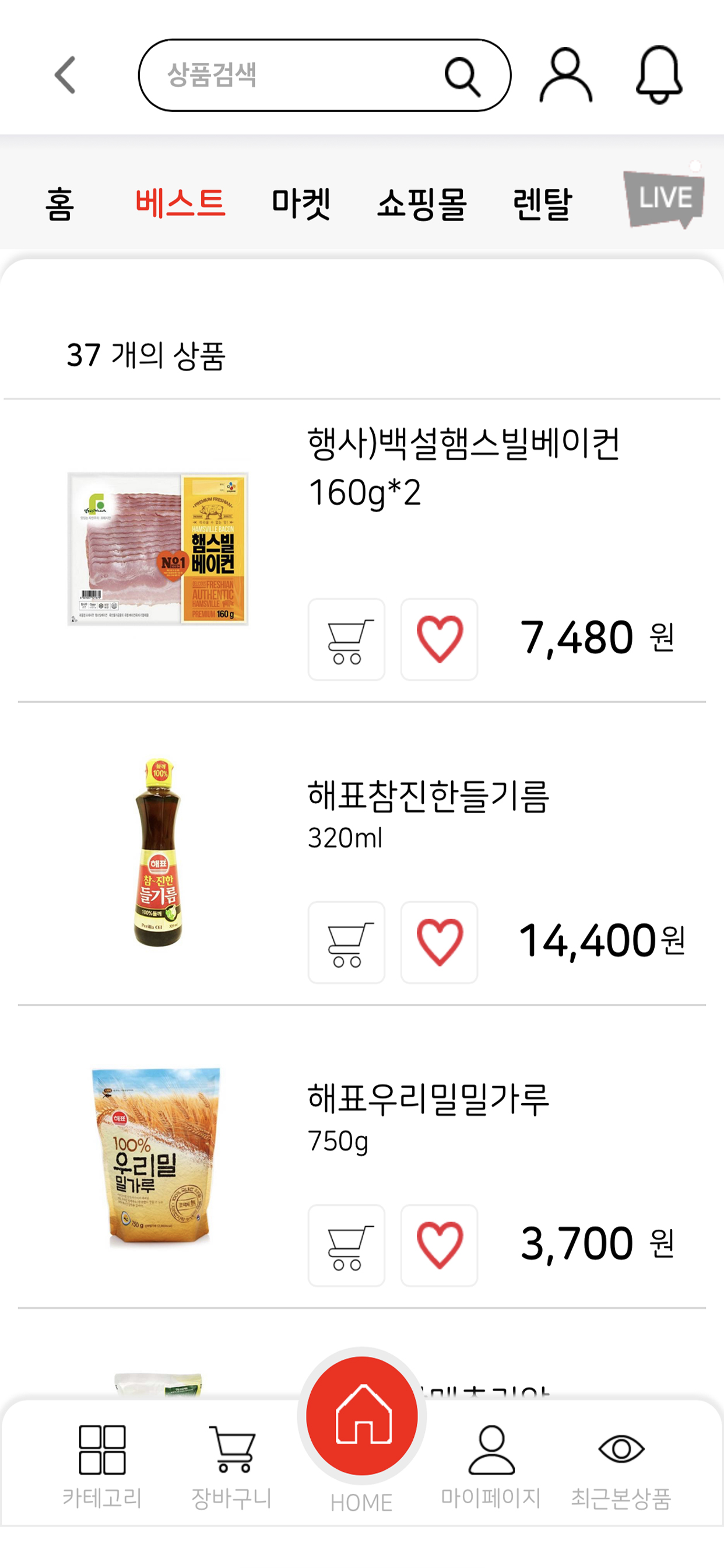Like the 해표참진한들기름 product
Image resolution: width=724 pixels, height=1568 pixels.
click(x=440, y=942)
